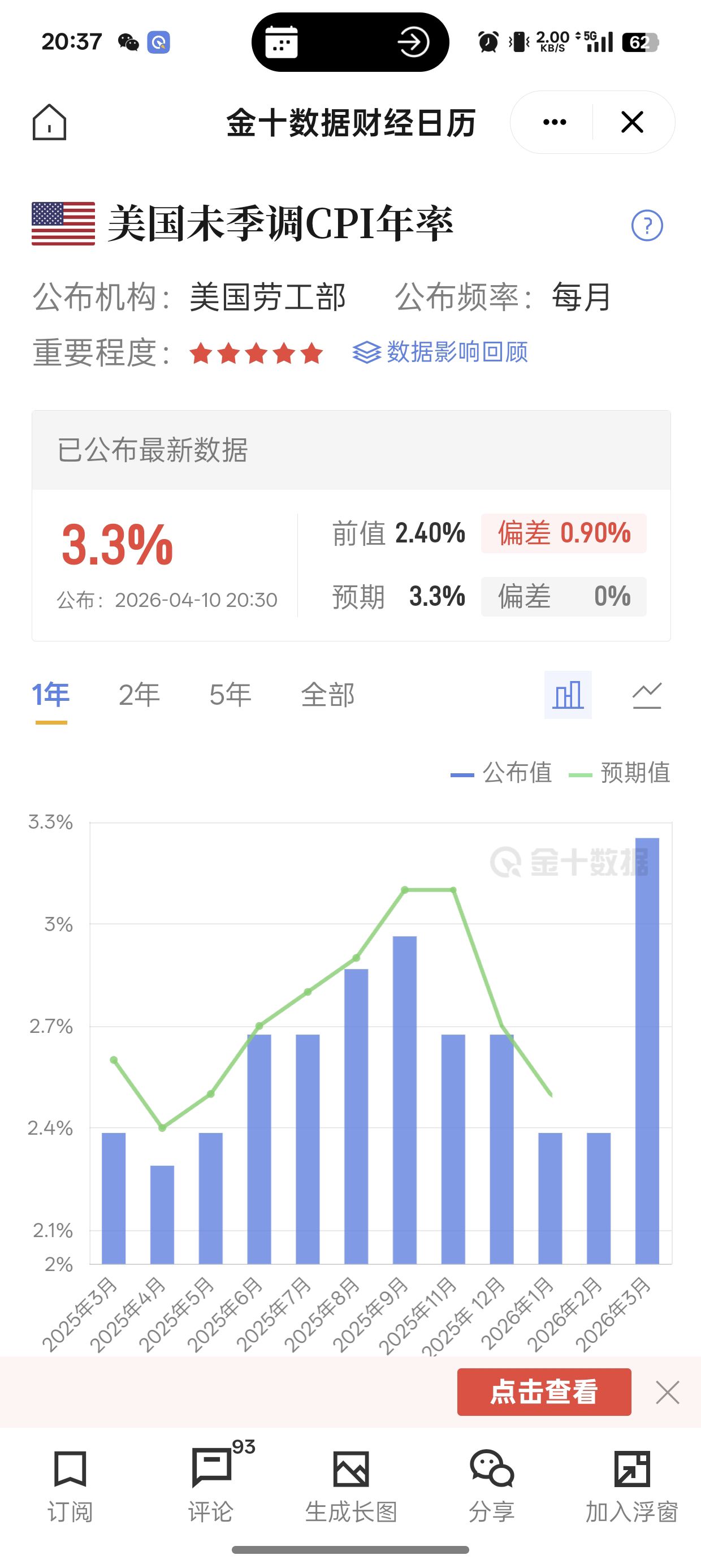Add to floating window 加入浮窗
The image size is (701, 1568).
coord(631,1486)
